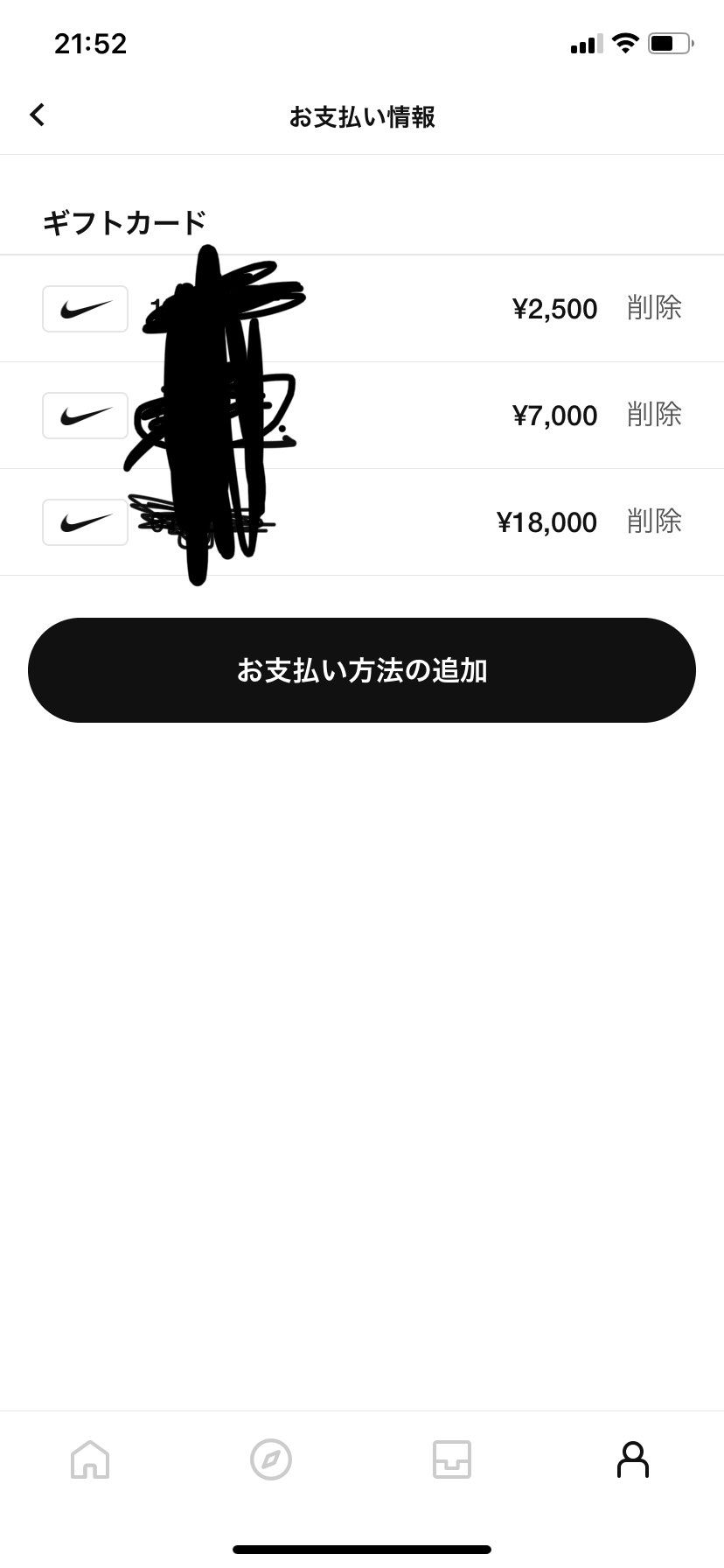Open the Discover compass icon in bottom navigation
This screenshot has width=724, height=1568.
coord(271,1459)
